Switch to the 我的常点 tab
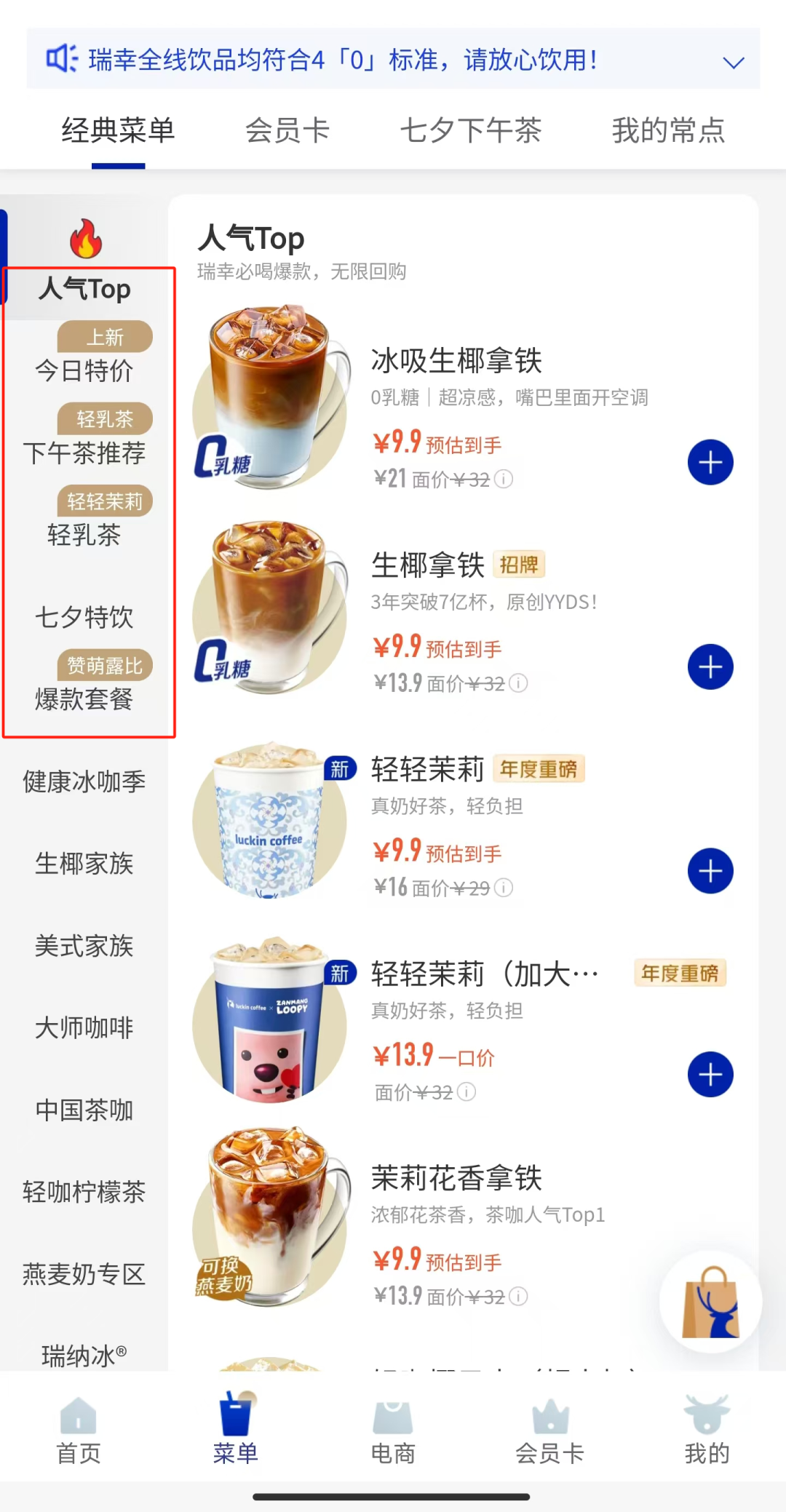786x1512 pixels. pyautogui.click(x=668, y=131)
